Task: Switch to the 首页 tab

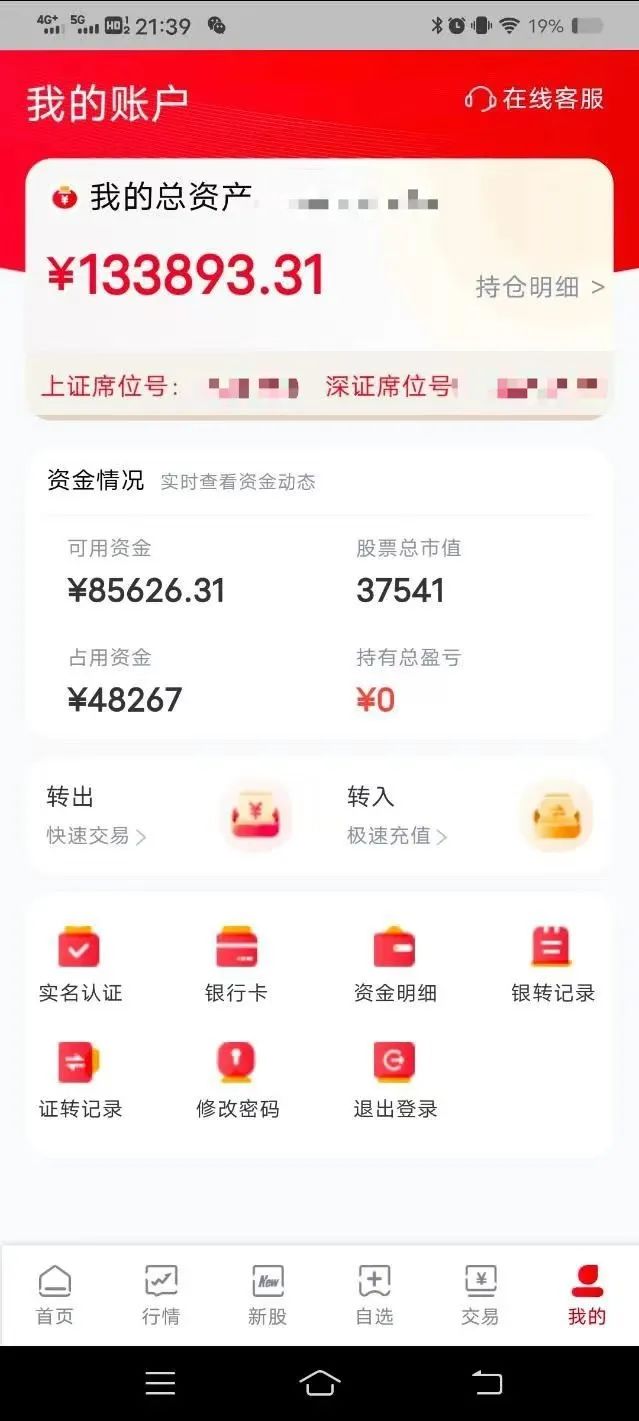Action: tap(55, 1295)
